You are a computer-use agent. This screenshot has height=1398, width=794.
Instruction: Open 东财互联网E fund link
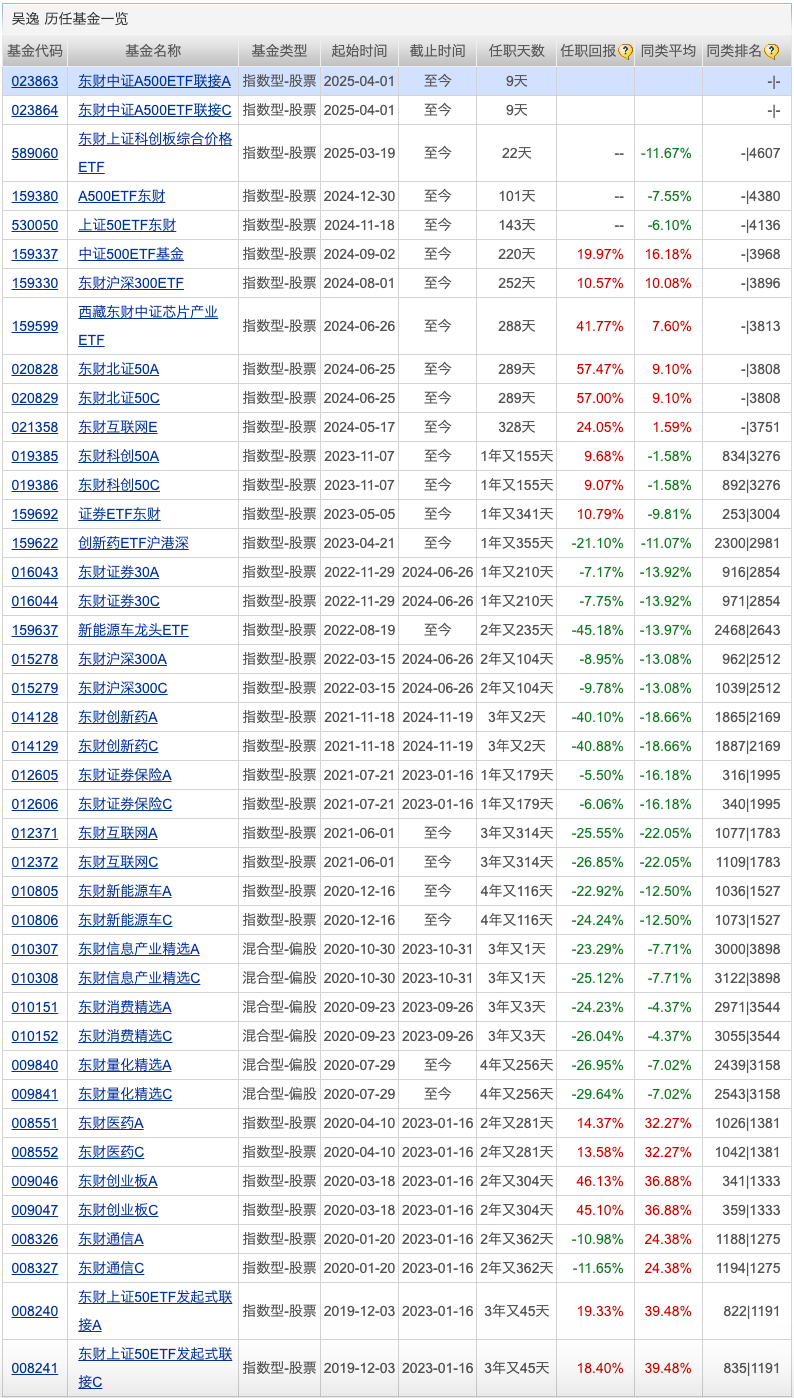point(118,427)
